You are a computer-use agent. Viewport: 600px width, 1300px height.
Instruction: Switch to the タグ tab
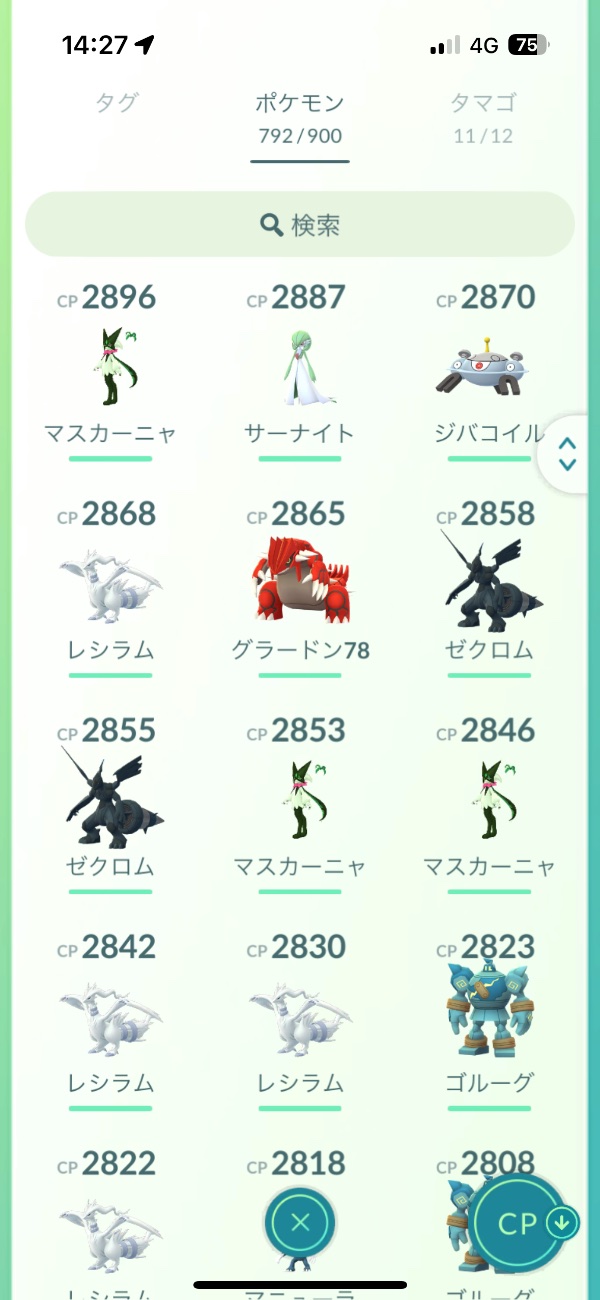pos(116,102)
